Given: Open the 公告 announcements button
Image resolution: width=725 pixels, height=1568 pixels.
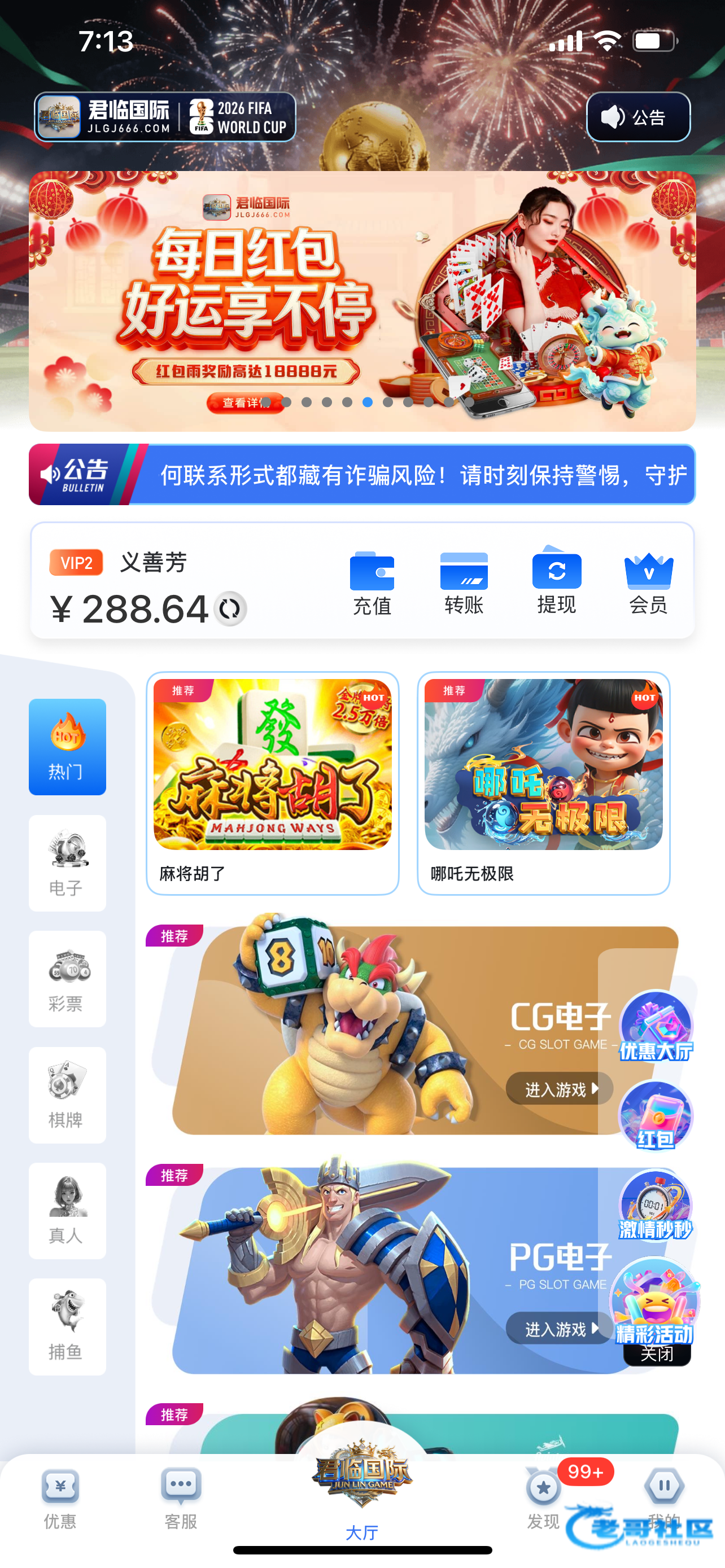Looking at the screenshot, I should pos(638,117).
